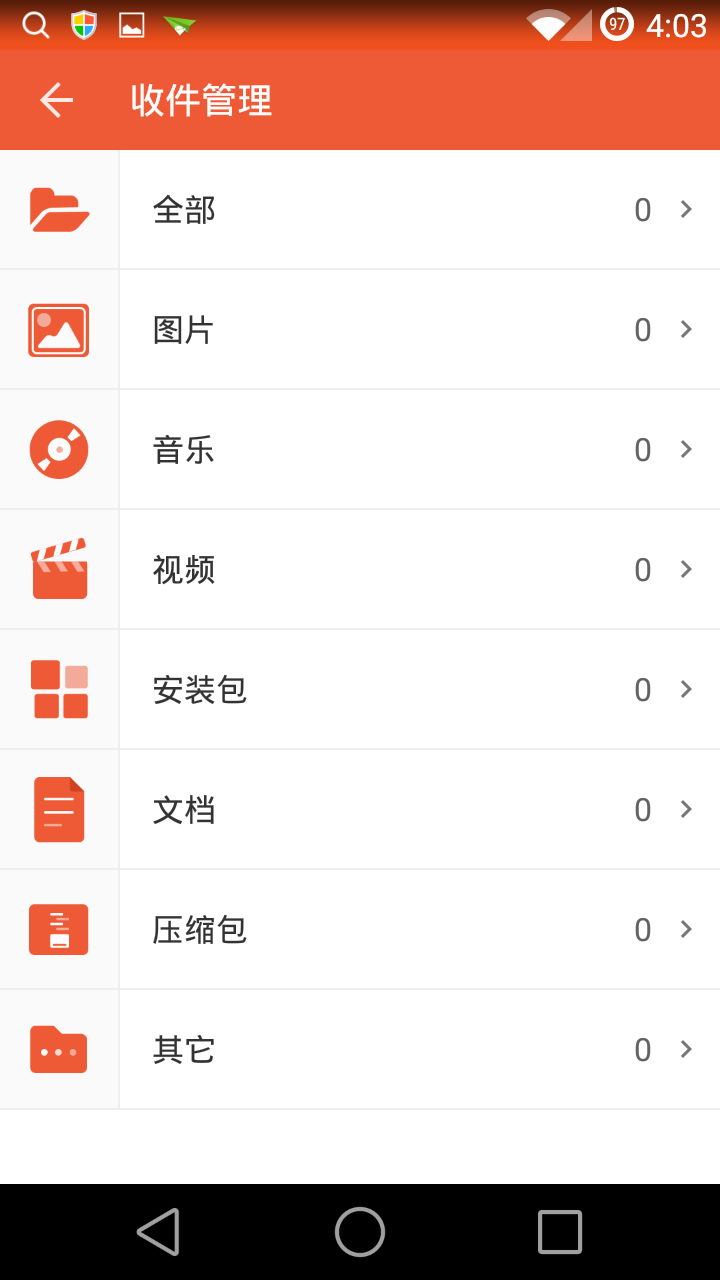Tap the recent apps square button
Screen dimensions: 720x1280
pyautogui.click(x=559, y=1231)
